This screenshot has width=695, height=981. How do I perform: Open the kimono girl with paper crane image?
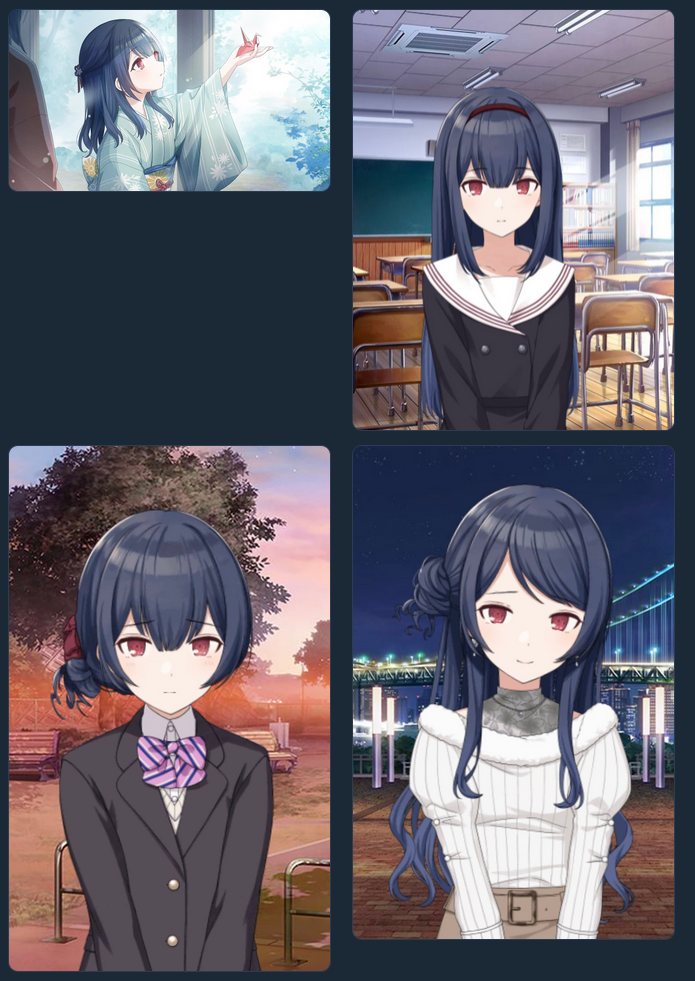click(x=169, y=100)
